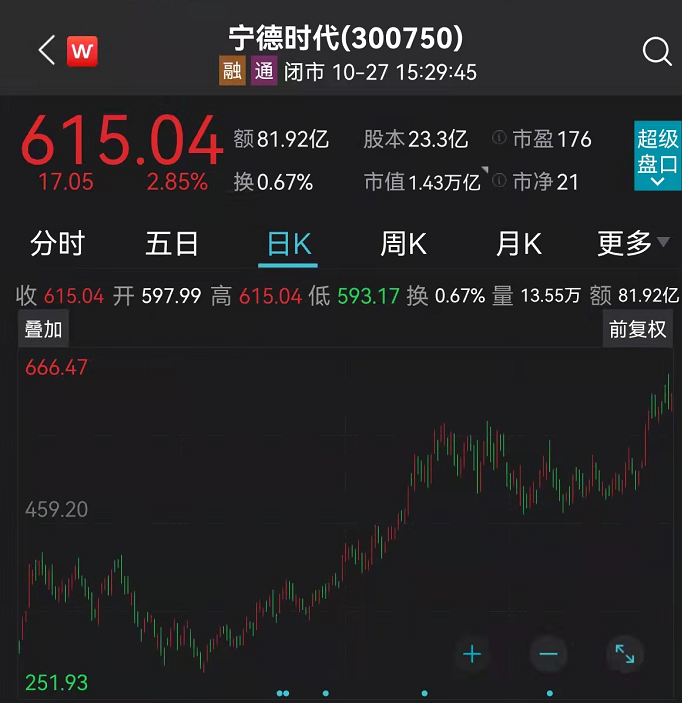Open the 更多 chart period dropdown
Image resolution: width=682 pixels, height=703 pixels.
coord(632,244)
